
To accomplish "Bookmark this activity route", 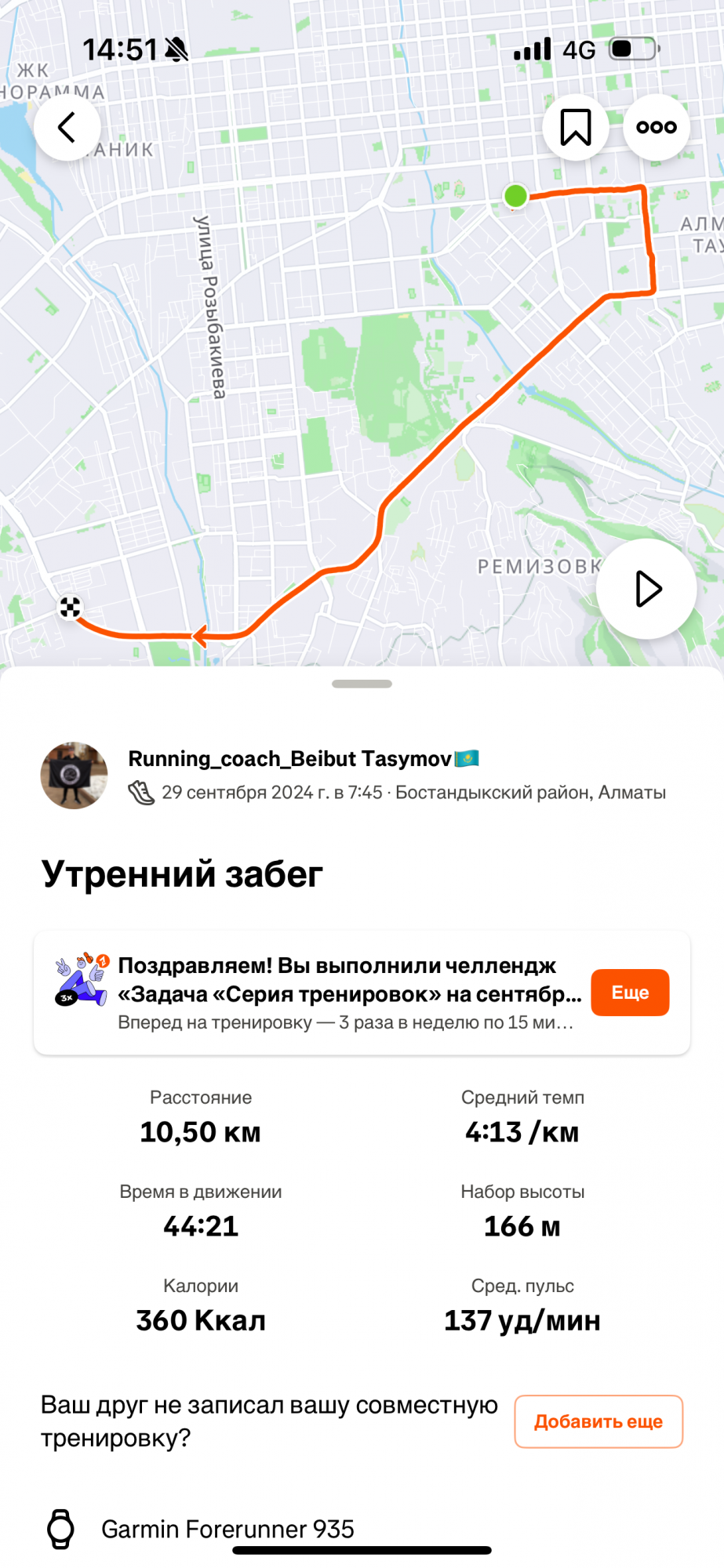I will (x=576, y=127).
